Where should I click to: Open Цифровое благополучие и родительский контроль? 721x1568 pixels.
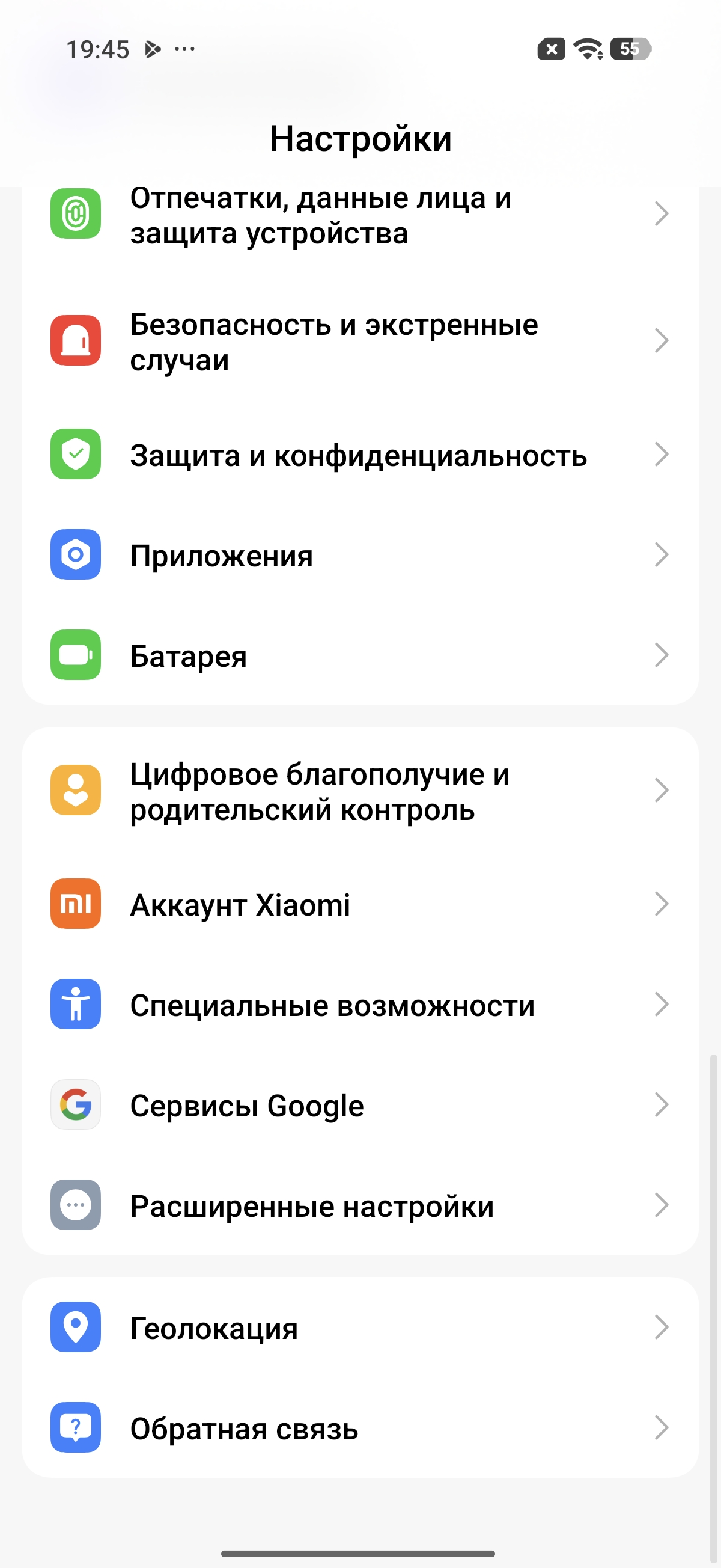360,791
